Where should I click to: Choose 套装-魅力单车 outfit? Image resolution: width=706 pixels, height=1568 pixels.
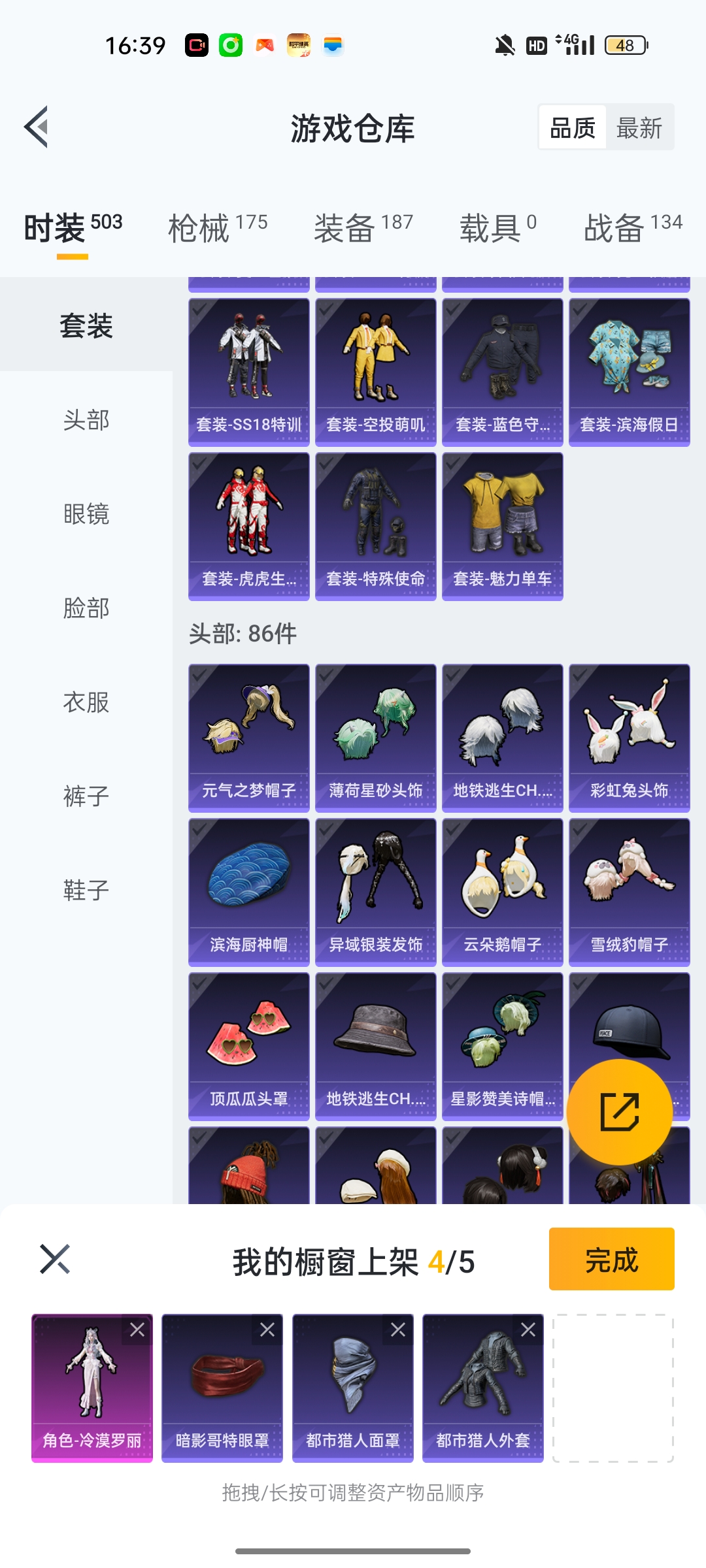502,526
